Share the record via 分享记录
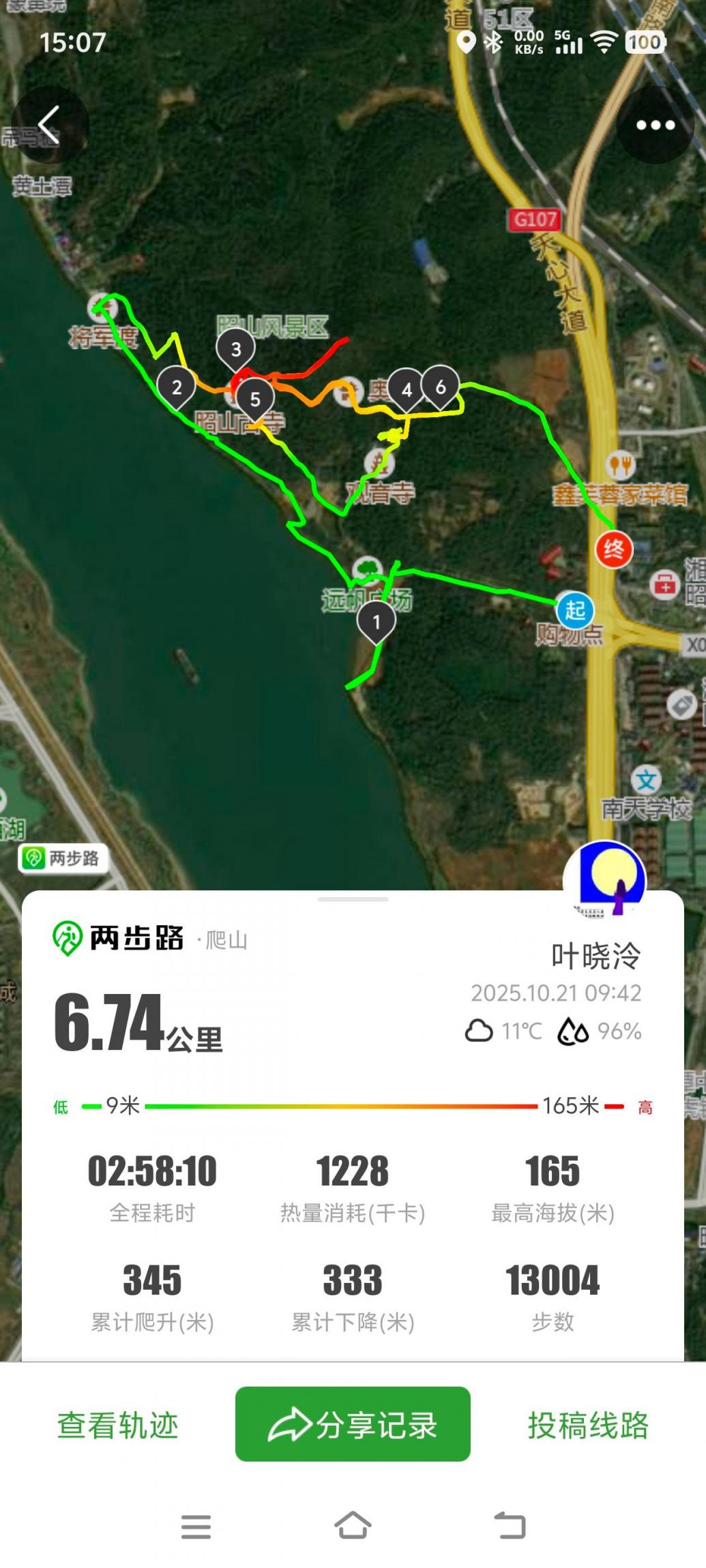 tap(353, 1424)
